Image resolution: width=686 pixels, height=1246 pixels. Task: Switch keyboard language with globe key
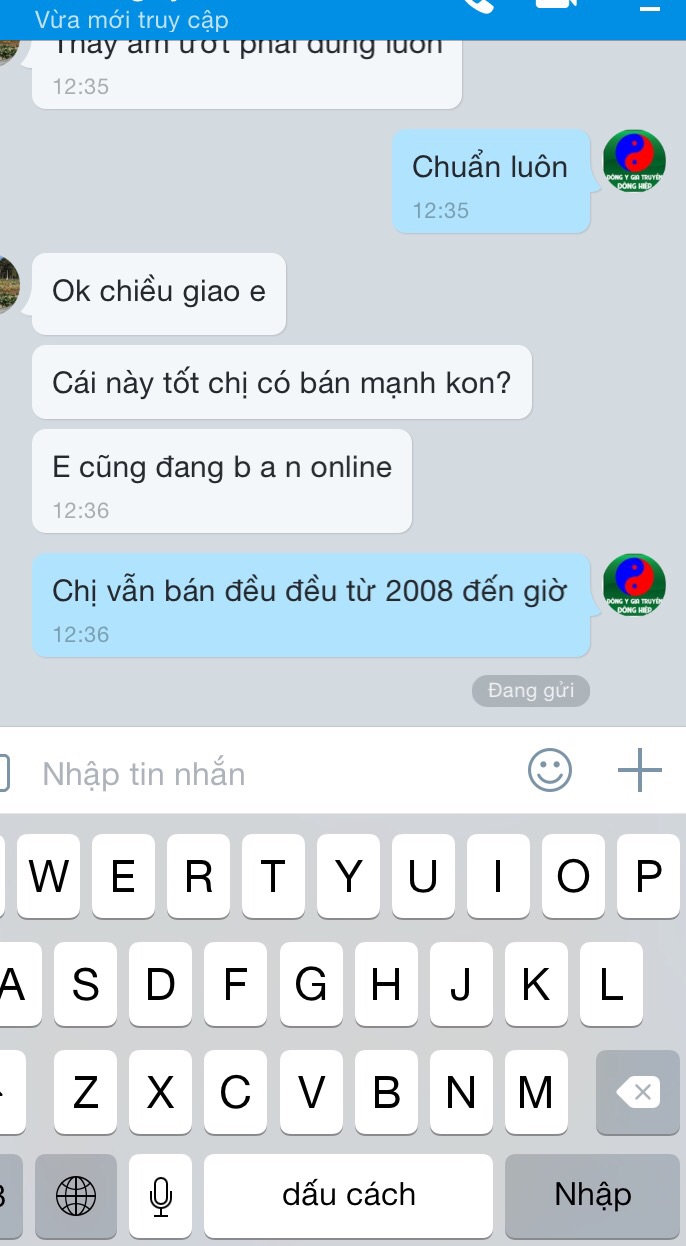76,1195
